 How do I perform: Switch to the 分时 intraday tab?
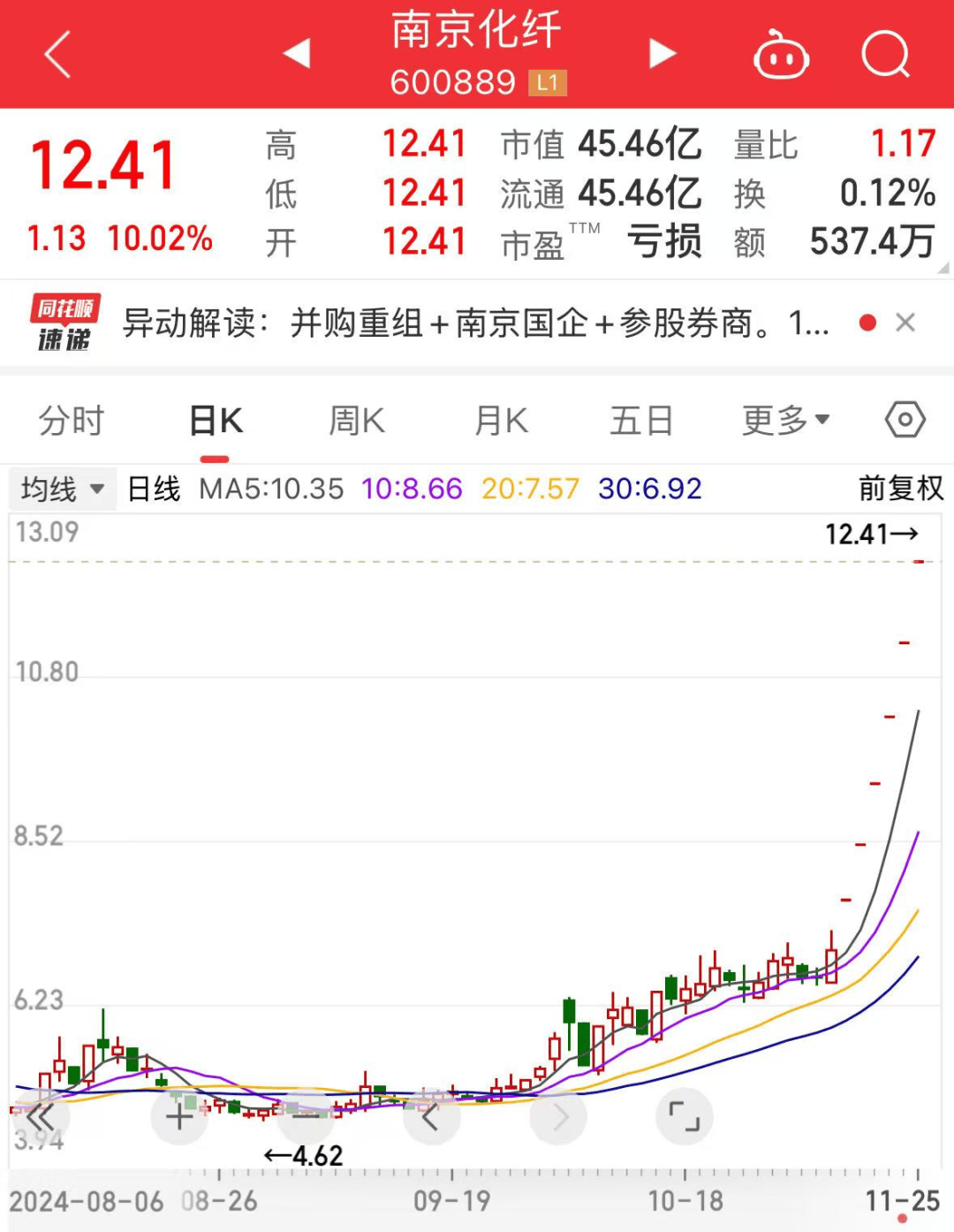(71, 420)
